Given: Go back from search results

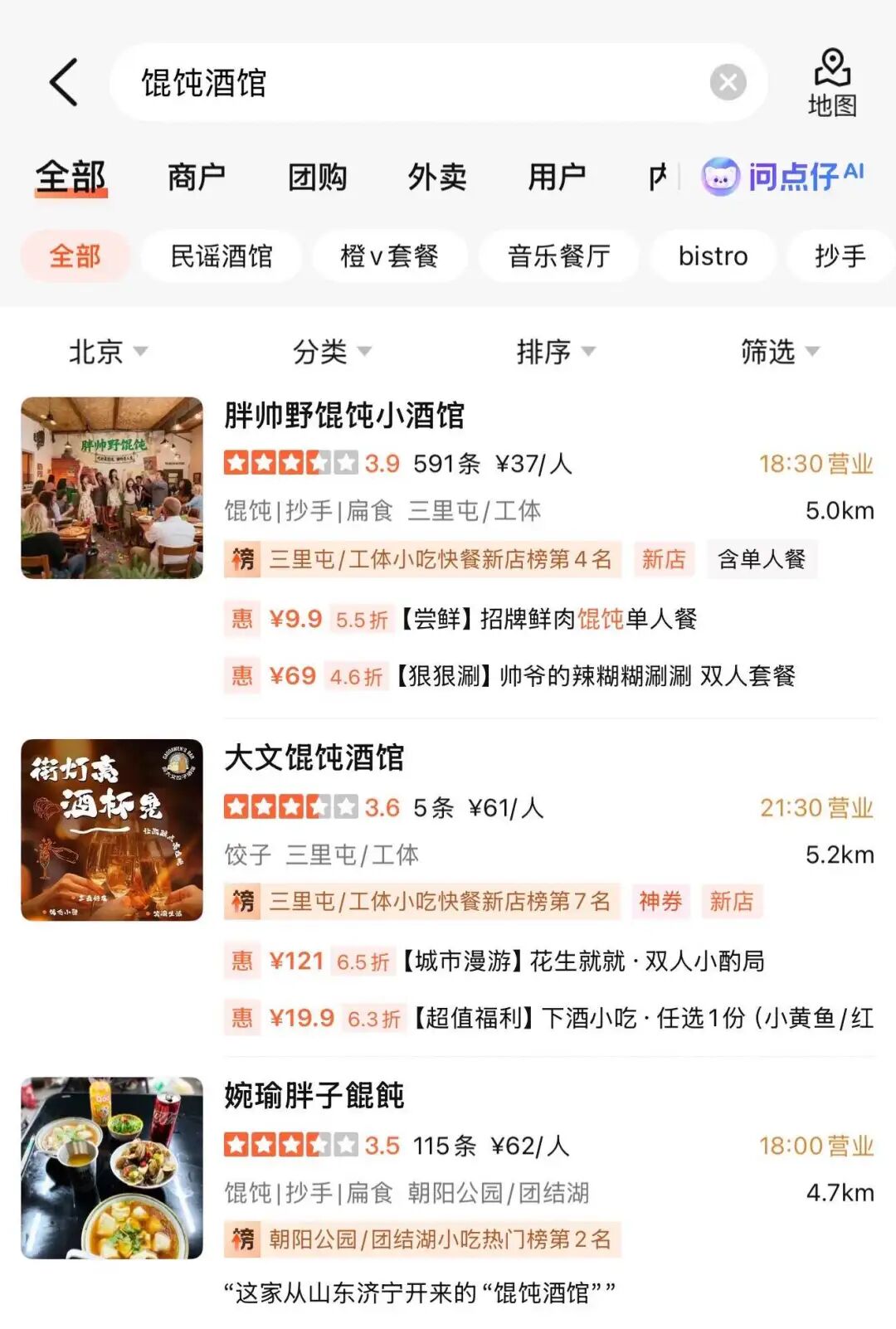Looking at the screenshot, I should (x=64, y=82).
